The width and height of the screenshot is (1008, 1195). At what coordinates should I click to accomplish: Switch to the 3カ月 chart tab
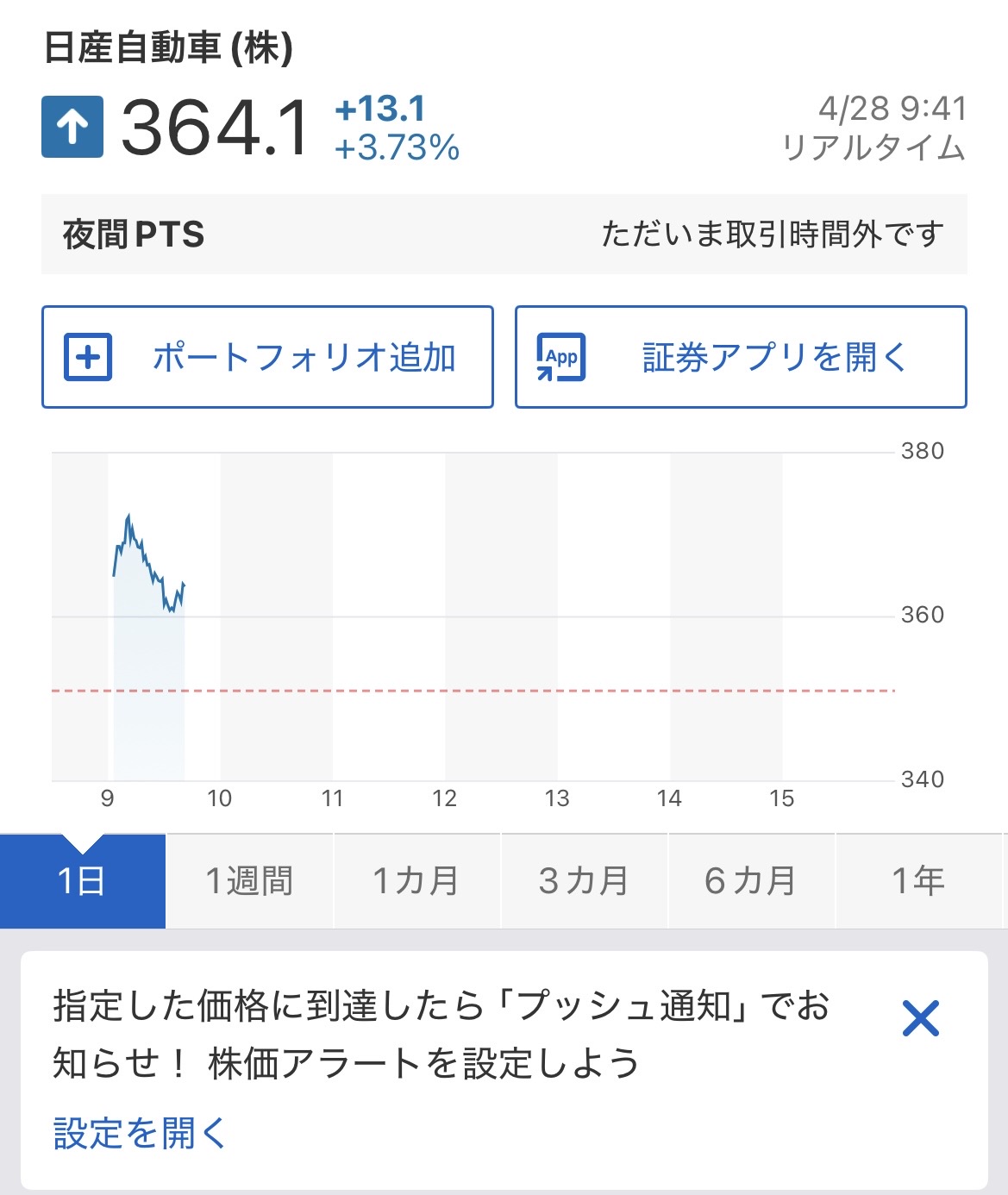pyautogui.click(x=584, y=881)
